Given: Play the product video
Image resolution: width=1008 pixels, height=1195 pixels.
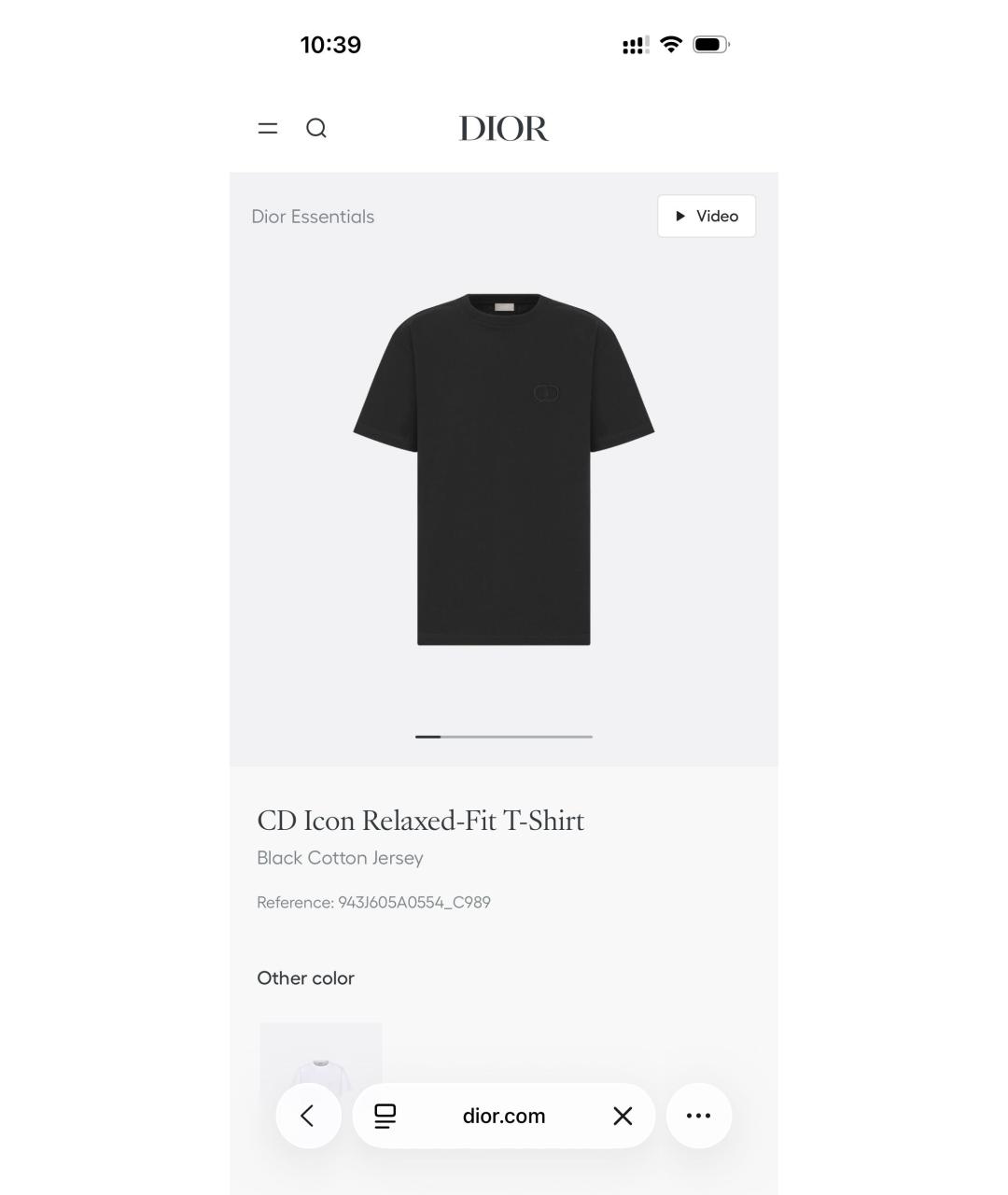Looking at the screenshot, I should click(707, 217).
